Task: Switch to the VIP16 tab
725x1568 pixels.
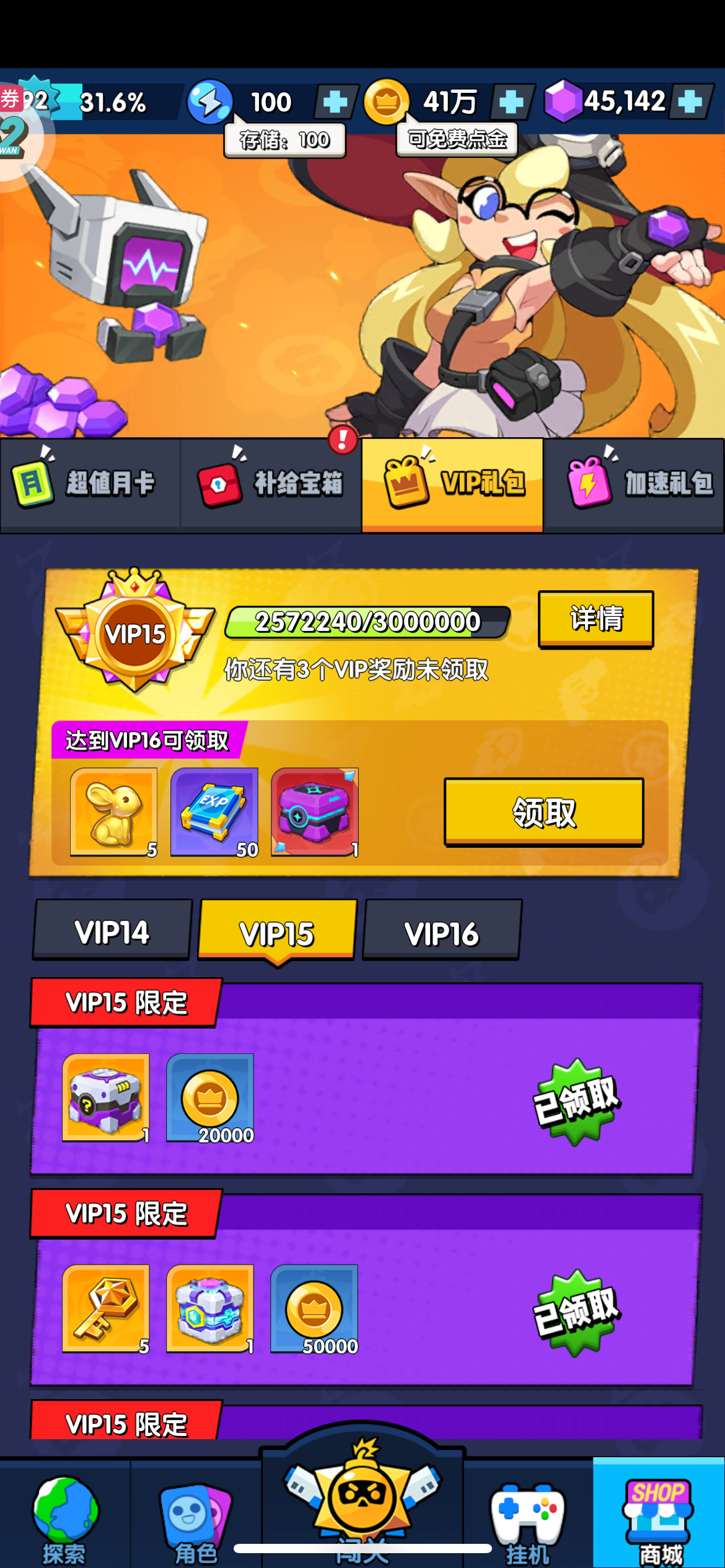Action: pyautogui.click(x=442, y=930)
